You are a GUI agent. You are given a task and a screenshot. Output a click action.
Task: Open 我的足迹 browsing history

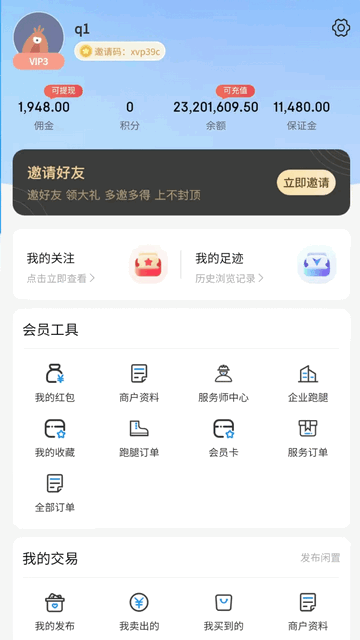pyautogui.click(x=265, y=264)
